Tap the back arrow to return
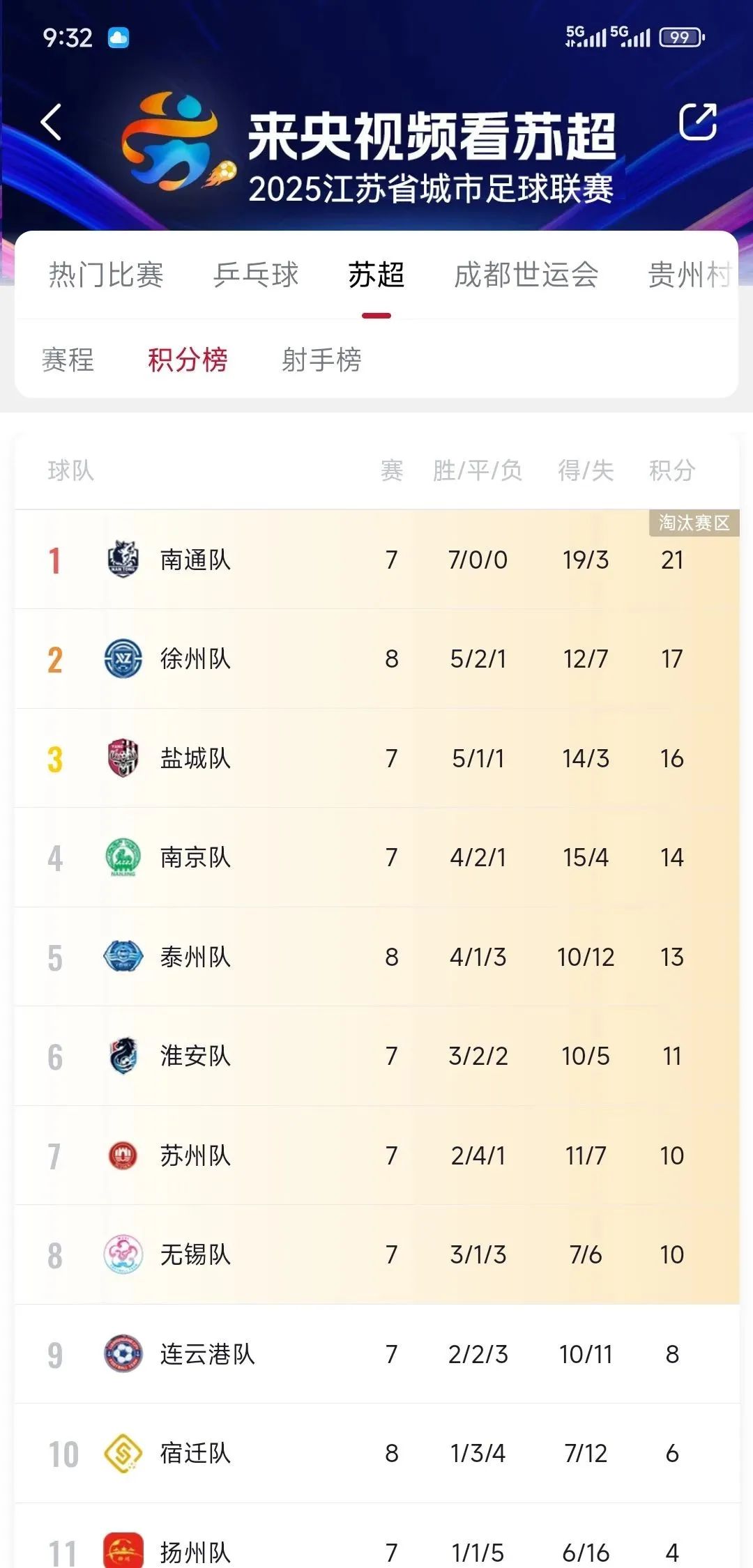 pyautogui.click(x=50, y=121)
